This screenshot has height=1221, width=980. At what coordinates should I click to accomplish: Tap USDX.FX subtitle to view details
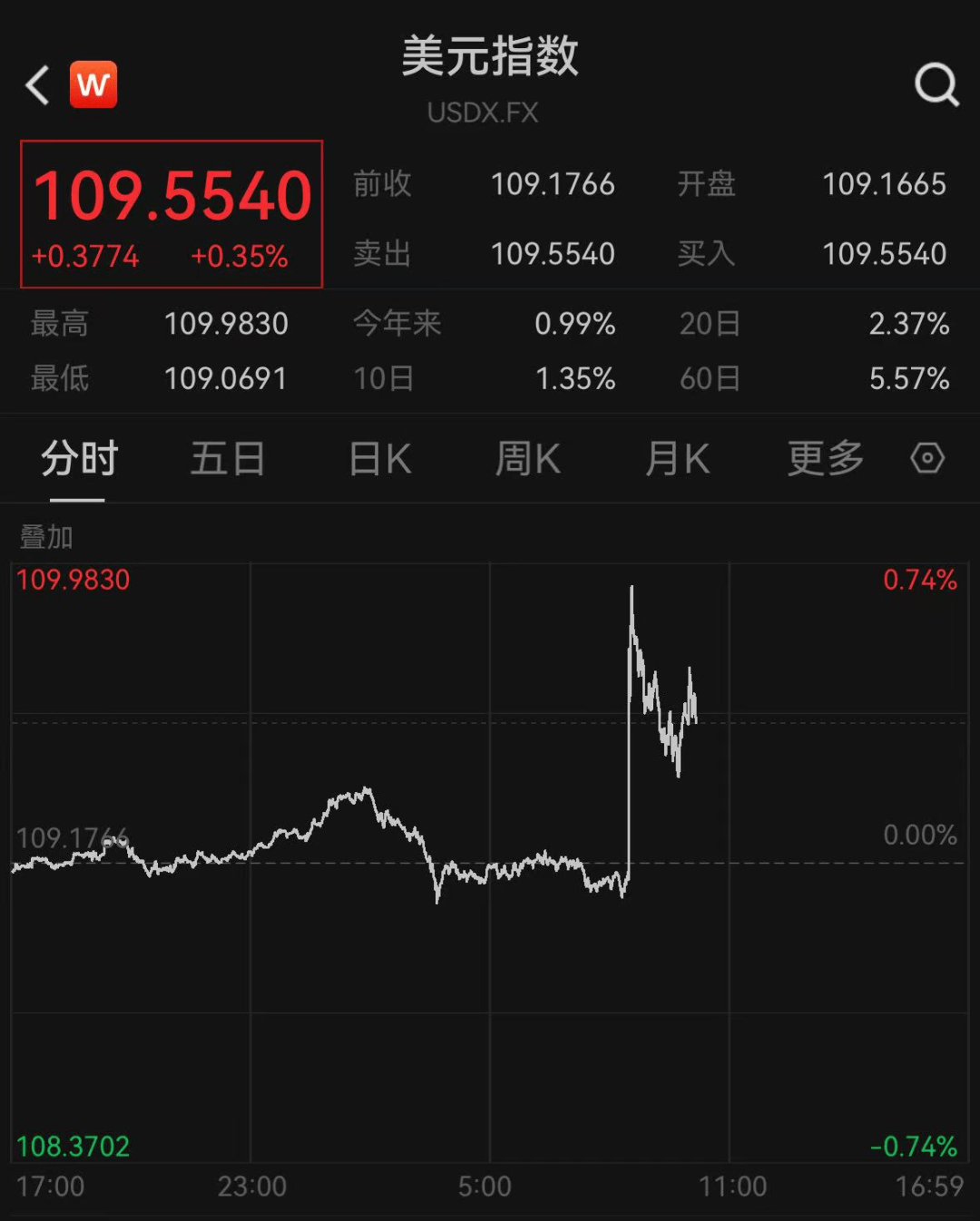(x=482, y=112)
